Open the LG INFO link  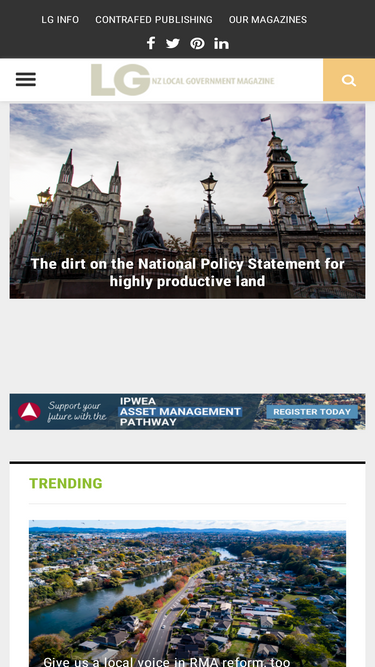pos(60,20)
